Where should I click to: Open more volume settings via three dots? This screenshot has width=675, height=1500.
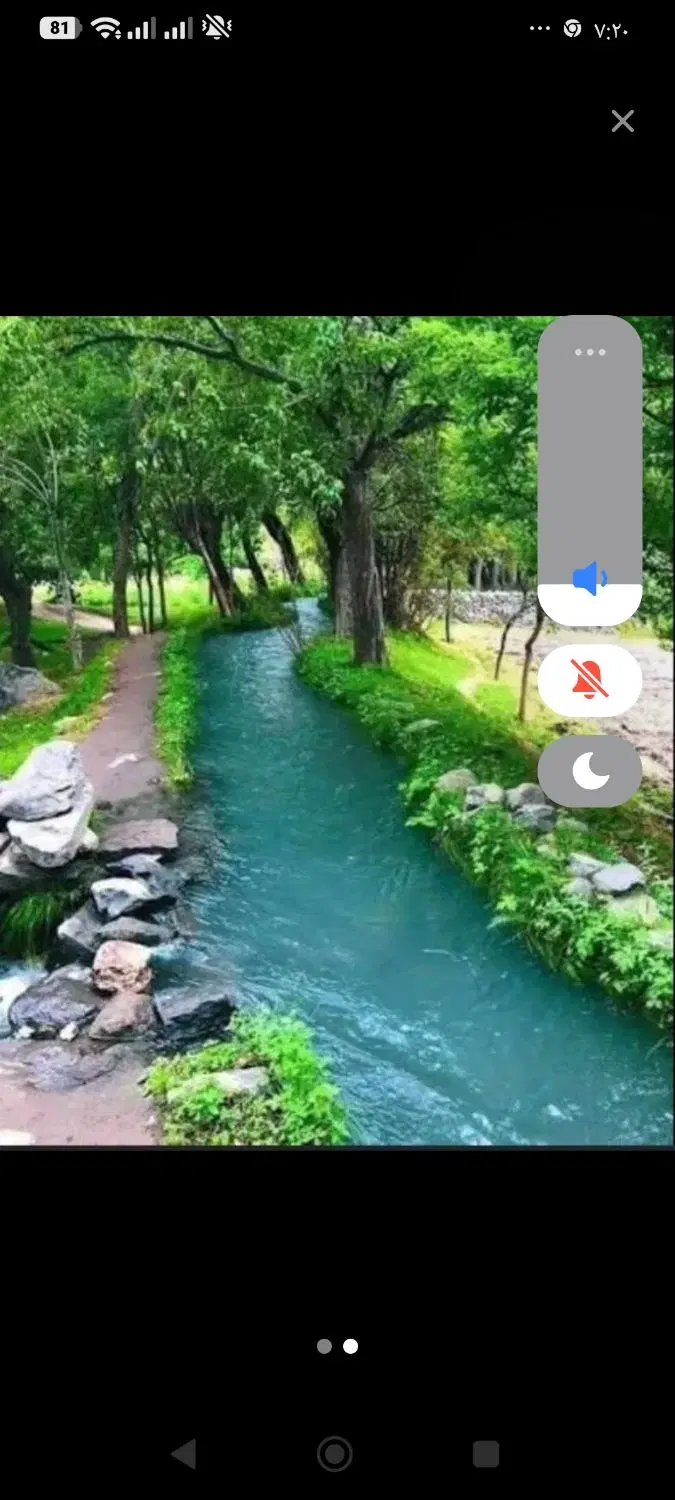tap(590, 352)
